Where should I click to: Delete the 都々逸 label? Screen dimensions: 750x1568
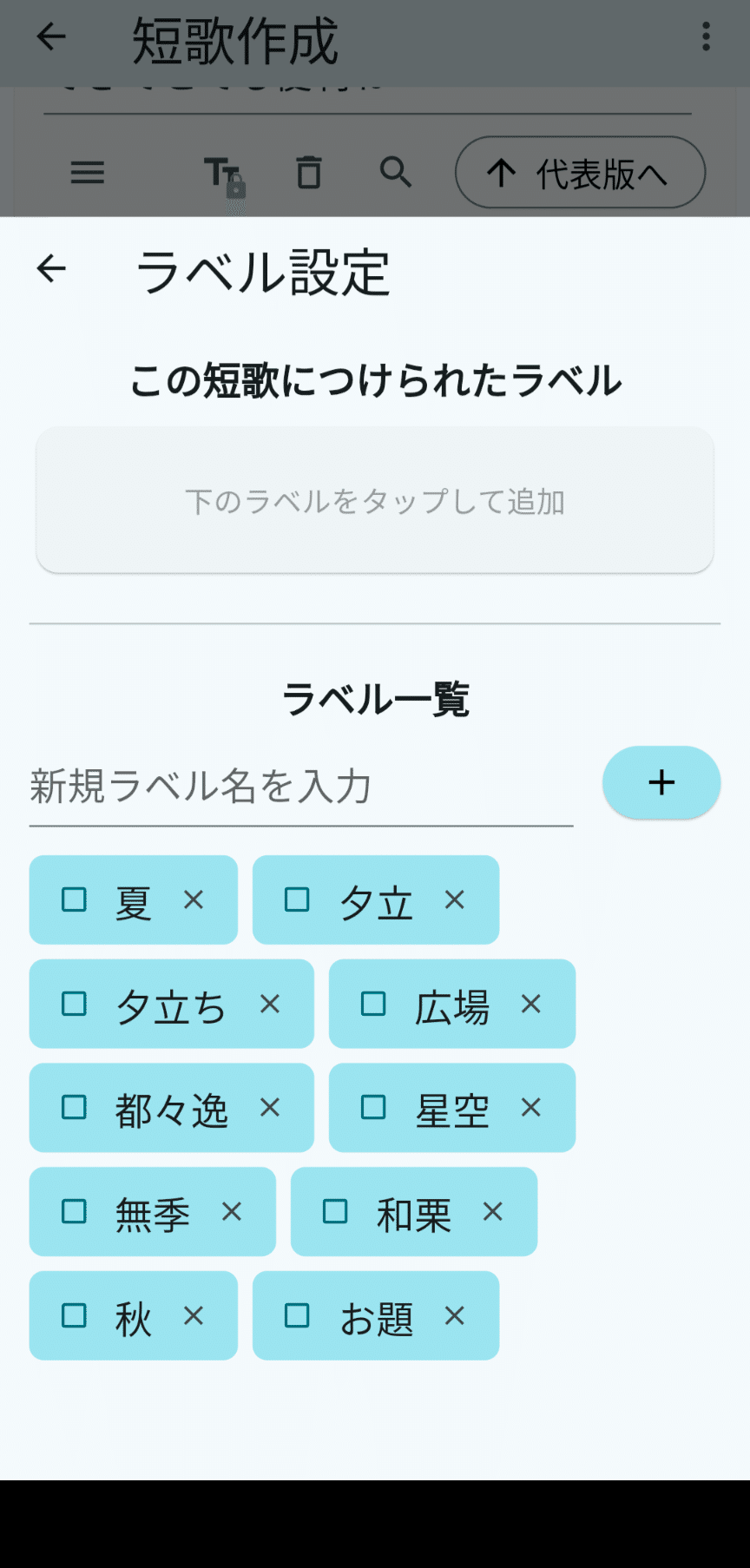(270, 1107)
